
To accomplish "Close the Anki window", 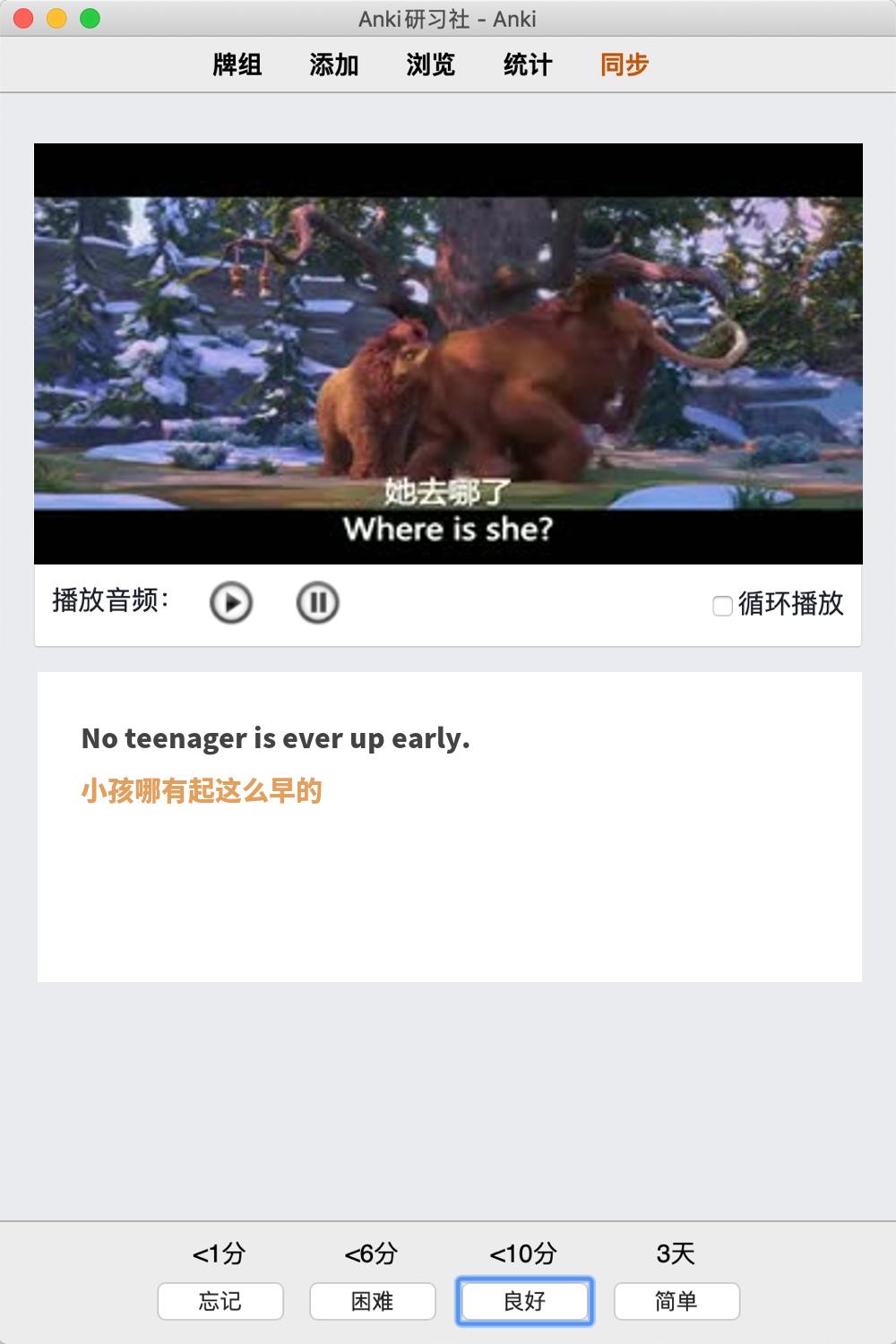I will tap(24, 18).
